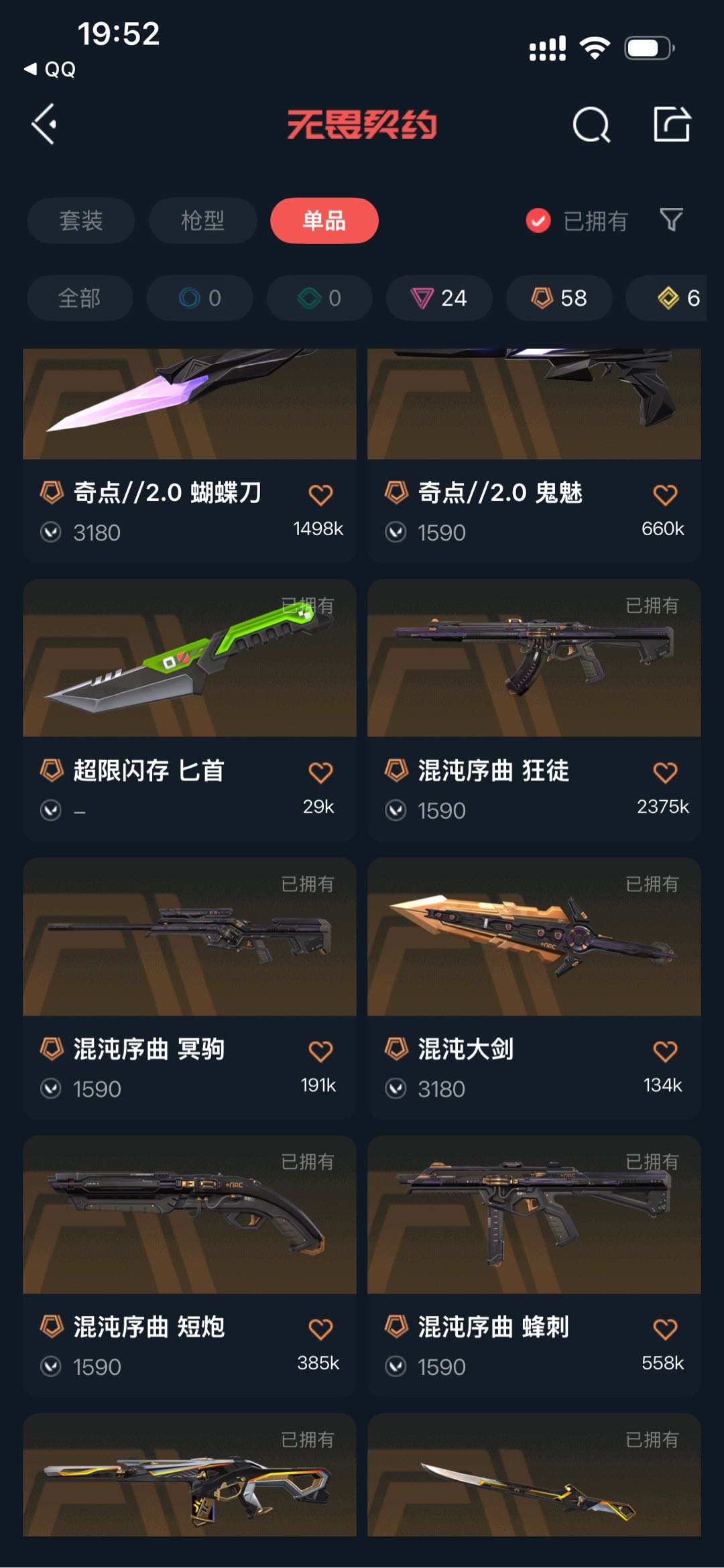Image resolution: width=724 pixels, height=1568 pixels.
Task: Select the 全部 filter chip
Action: point(80,298)
